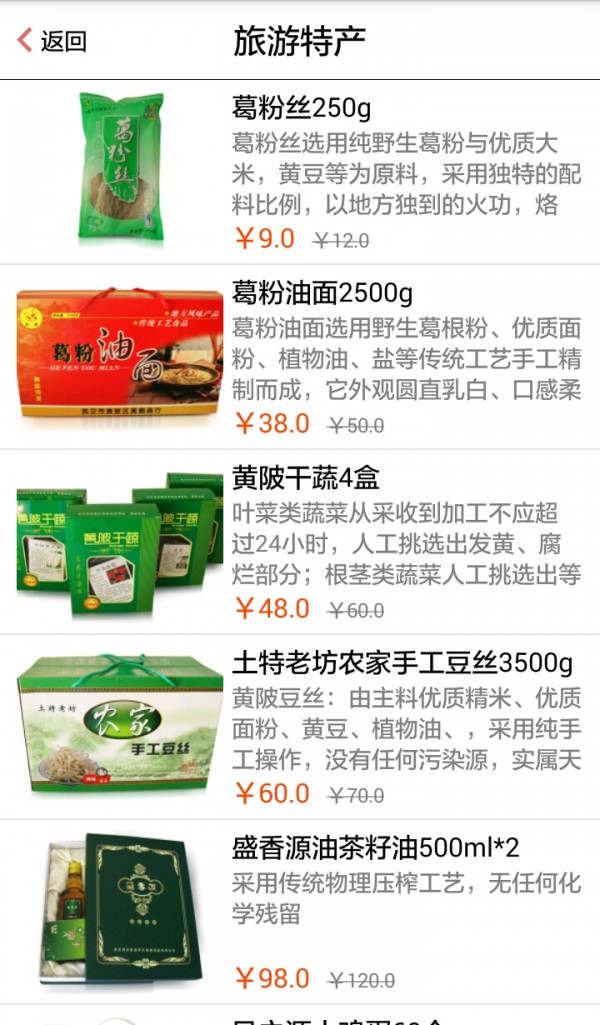Viewport: 600px width, 1025px height.
Task: View 葛粉油面2500g product details
Action: pos(322,293)
